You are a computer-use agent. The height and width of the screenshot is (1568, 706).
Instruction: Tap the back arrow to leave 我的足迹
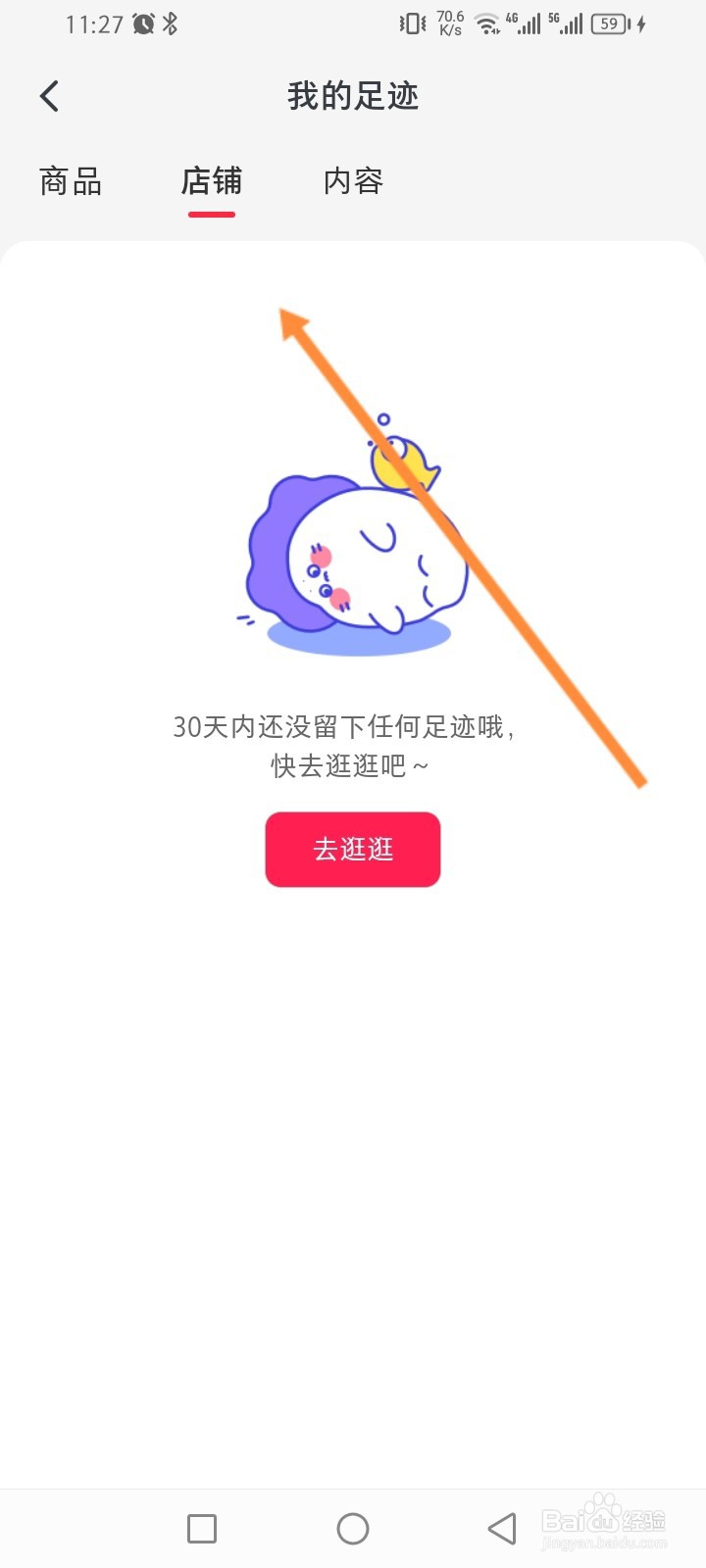click(49, 95)
